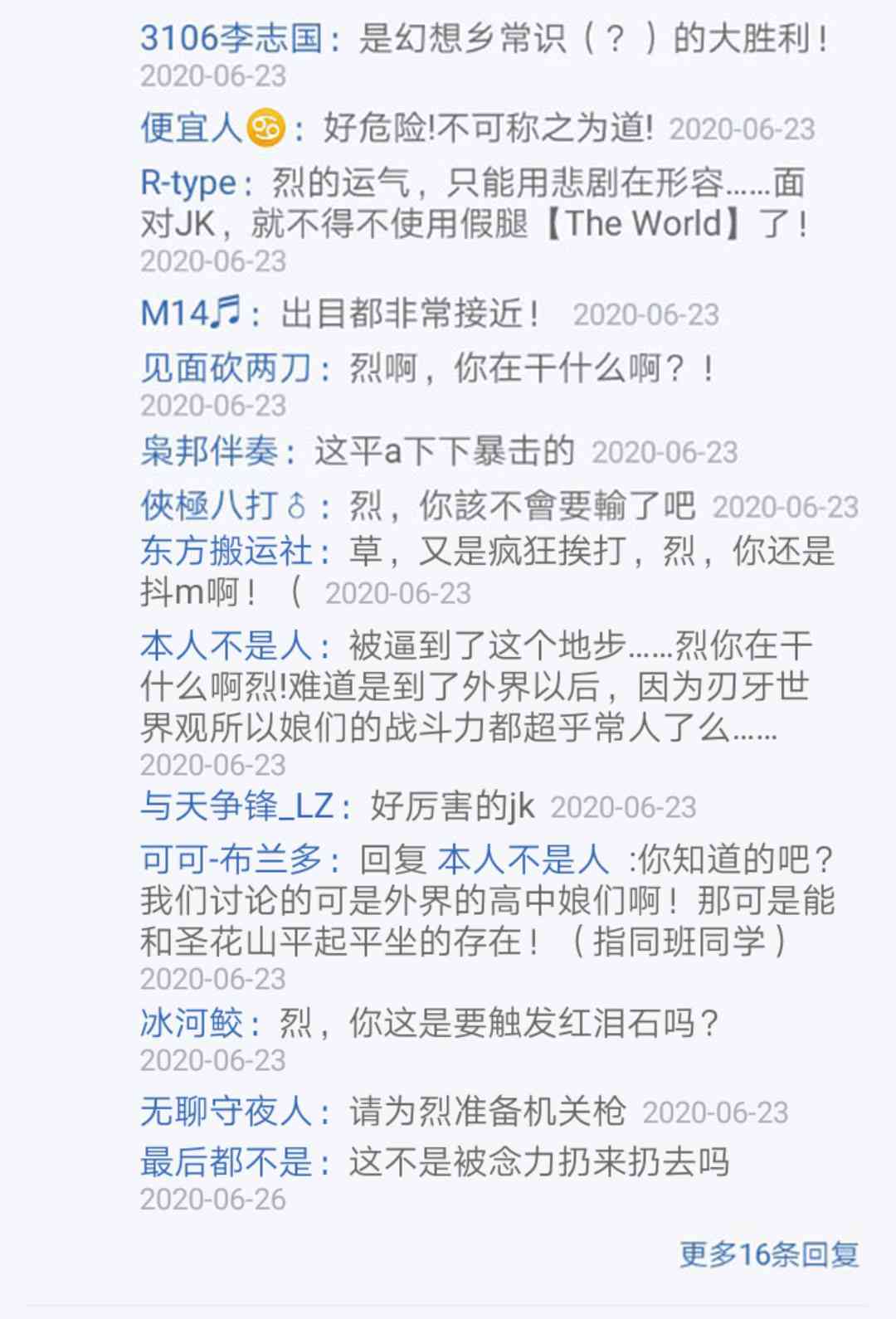Screen dimensions: 896x1319
Task: Tap the username R-type
Action: coord(188,183)
